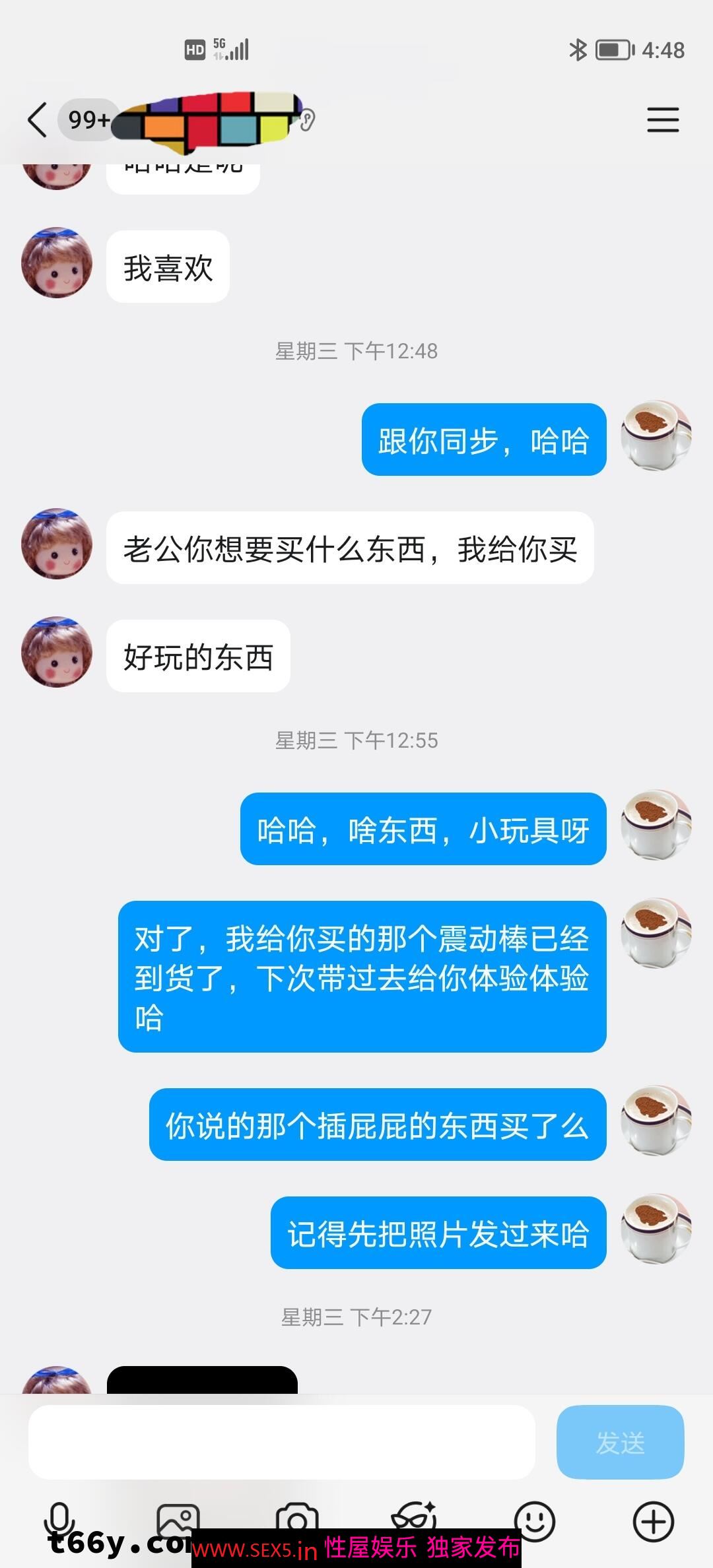This screenshot has height=1568, width=713.
Task: View the doll avatar profile beside 我喜欢
Action: pos(57,263)
